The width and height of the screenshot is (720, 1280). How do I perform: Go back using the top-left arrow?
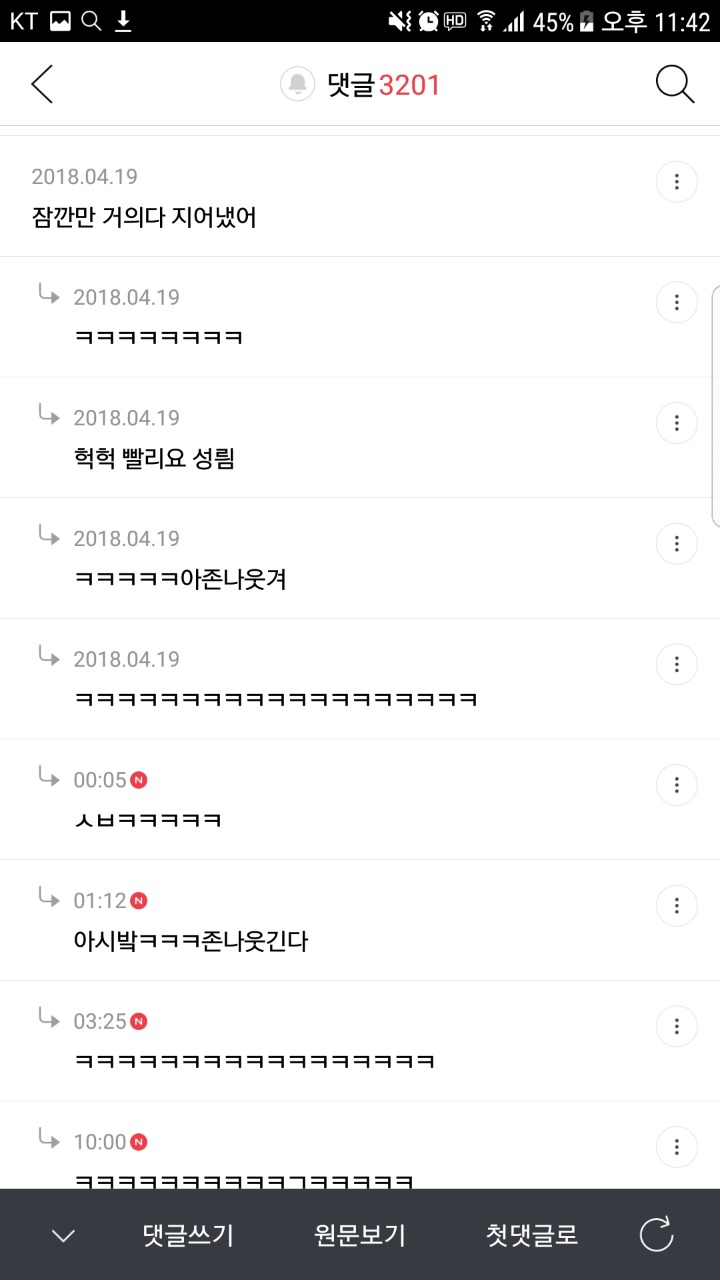(42, 85)
